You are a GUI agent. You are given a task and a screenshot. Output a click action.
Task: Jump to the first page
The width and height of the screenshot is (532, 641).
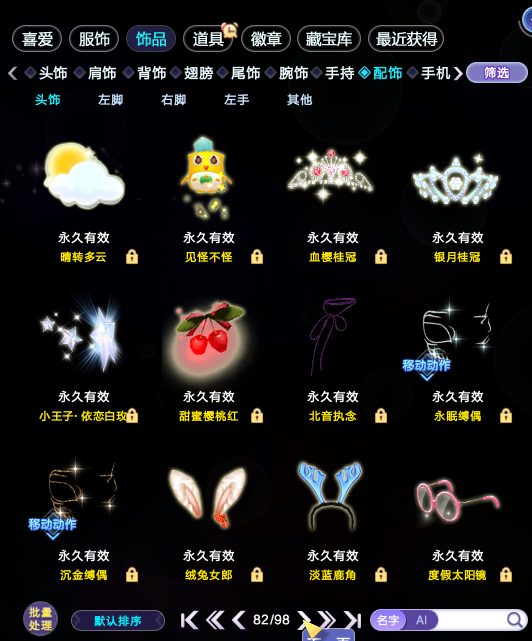(189, 620)
